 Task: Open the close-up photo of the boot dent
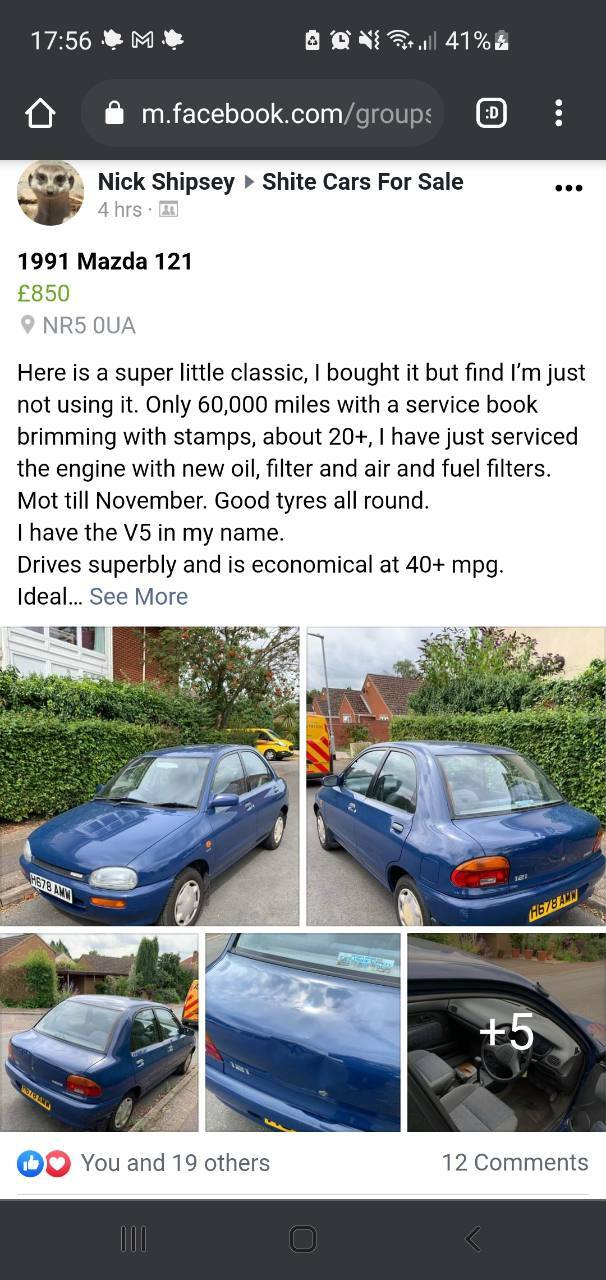(303, 1033)
